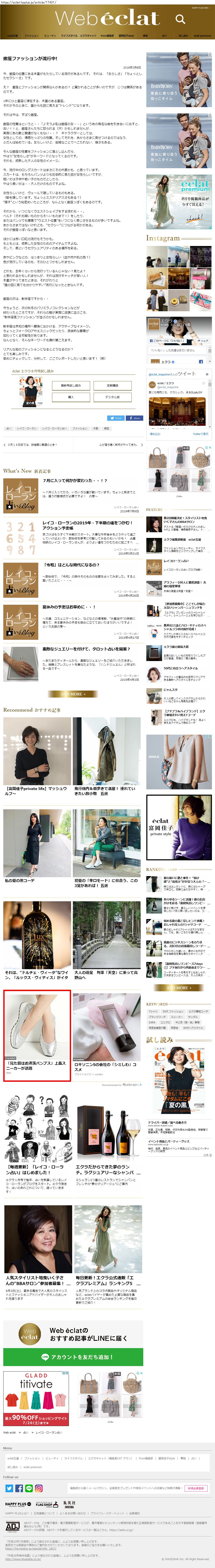Image resolution: width=215 pixels, height=1568 pixels.
Task: Open article 7月に入って何かが変わった・・・！？
Action: tap(75, 480)
